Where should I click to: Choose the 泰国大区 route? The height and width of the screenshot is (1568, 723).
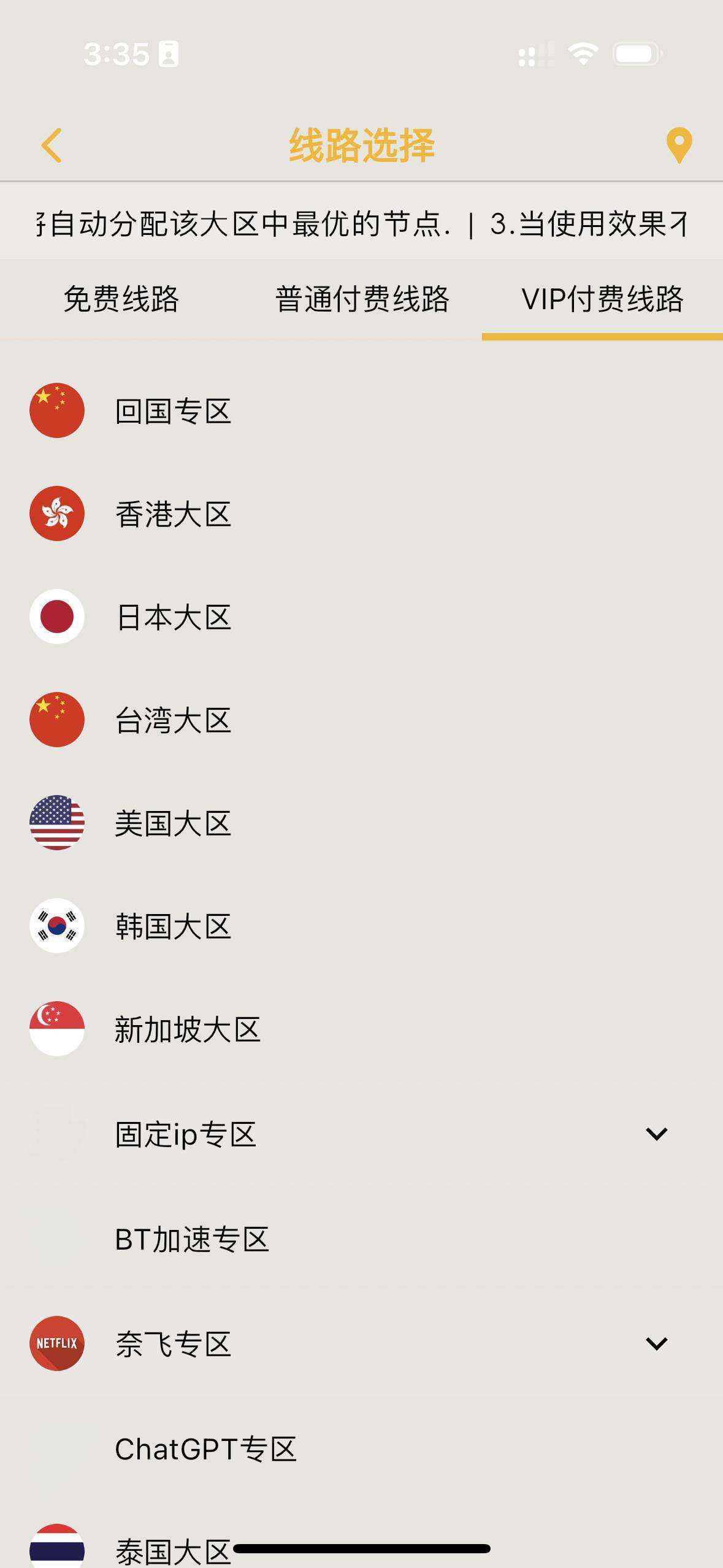point(173,1550)
